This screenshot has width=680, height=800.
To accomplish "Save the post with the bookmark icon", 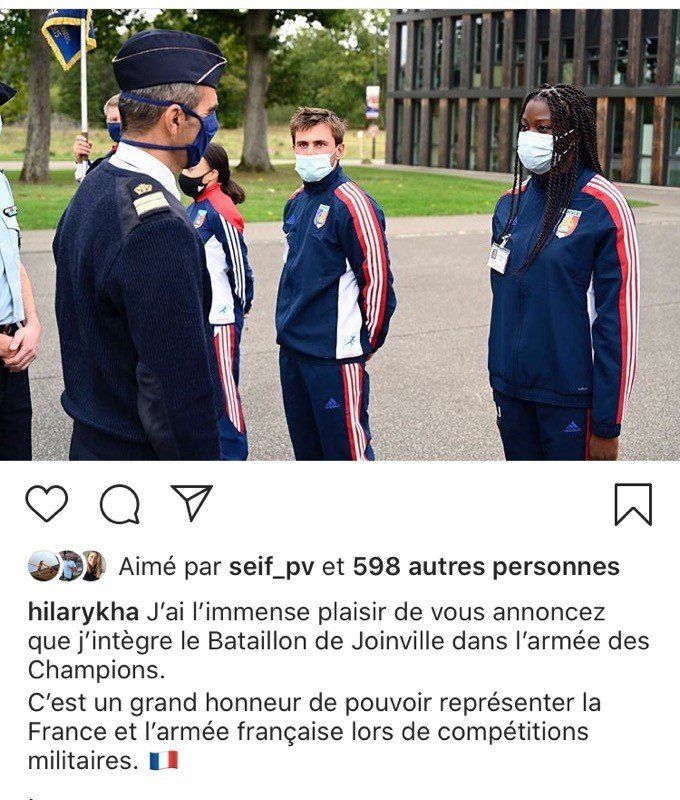I will (633, 504).
